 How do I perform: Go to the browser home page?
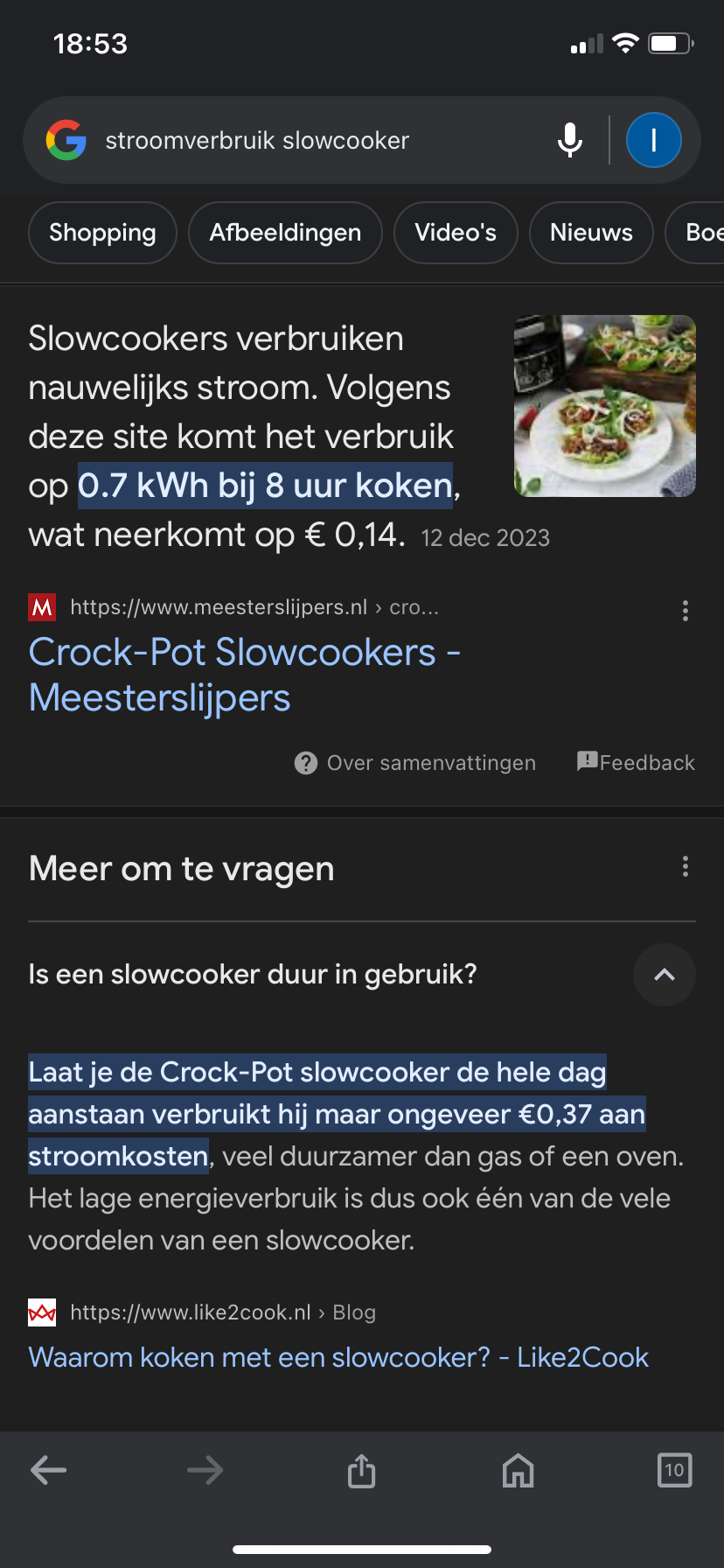click(x=518, y=1470)
